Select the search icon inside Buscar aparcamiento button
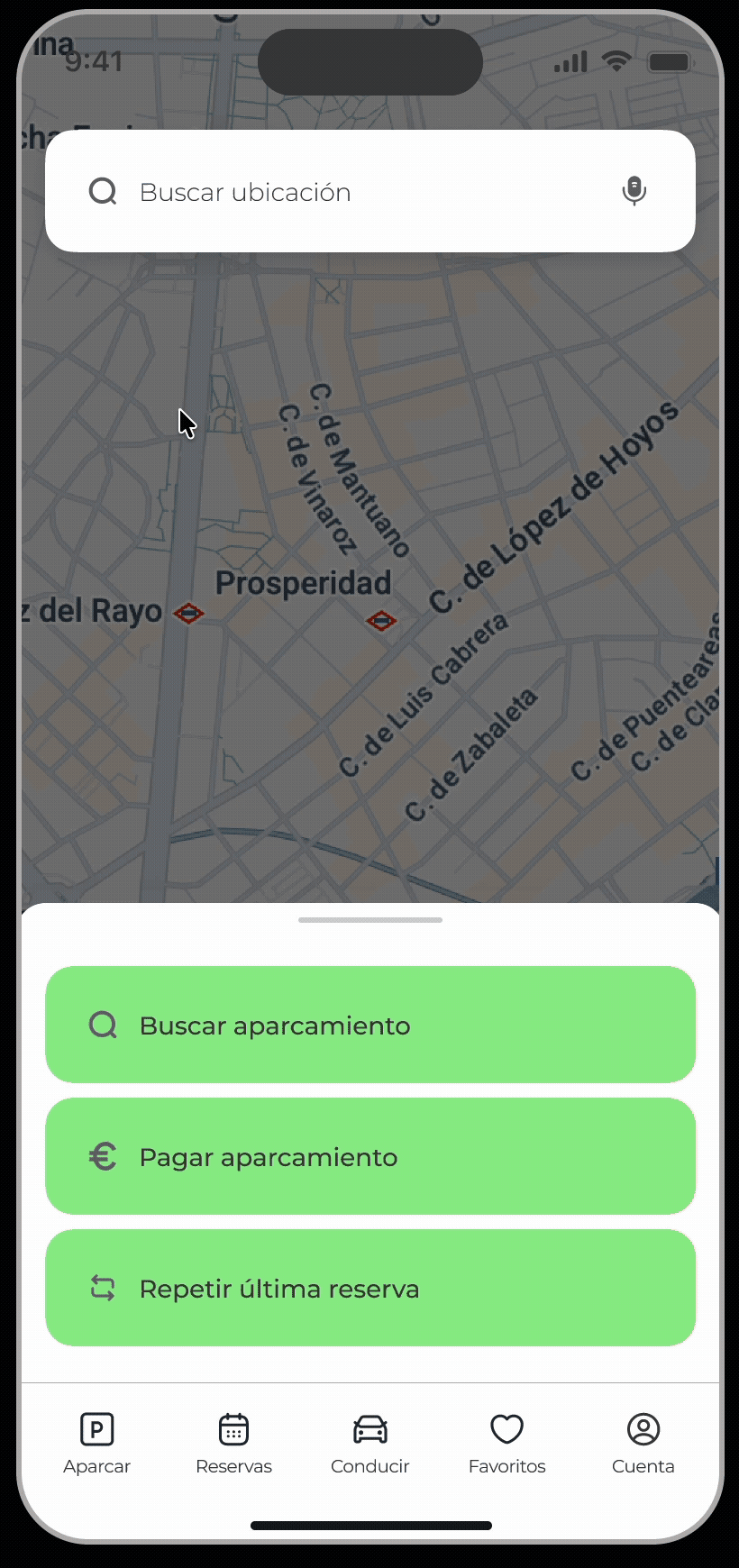This screenshot has width=739, height=1568. point(103,1025)
